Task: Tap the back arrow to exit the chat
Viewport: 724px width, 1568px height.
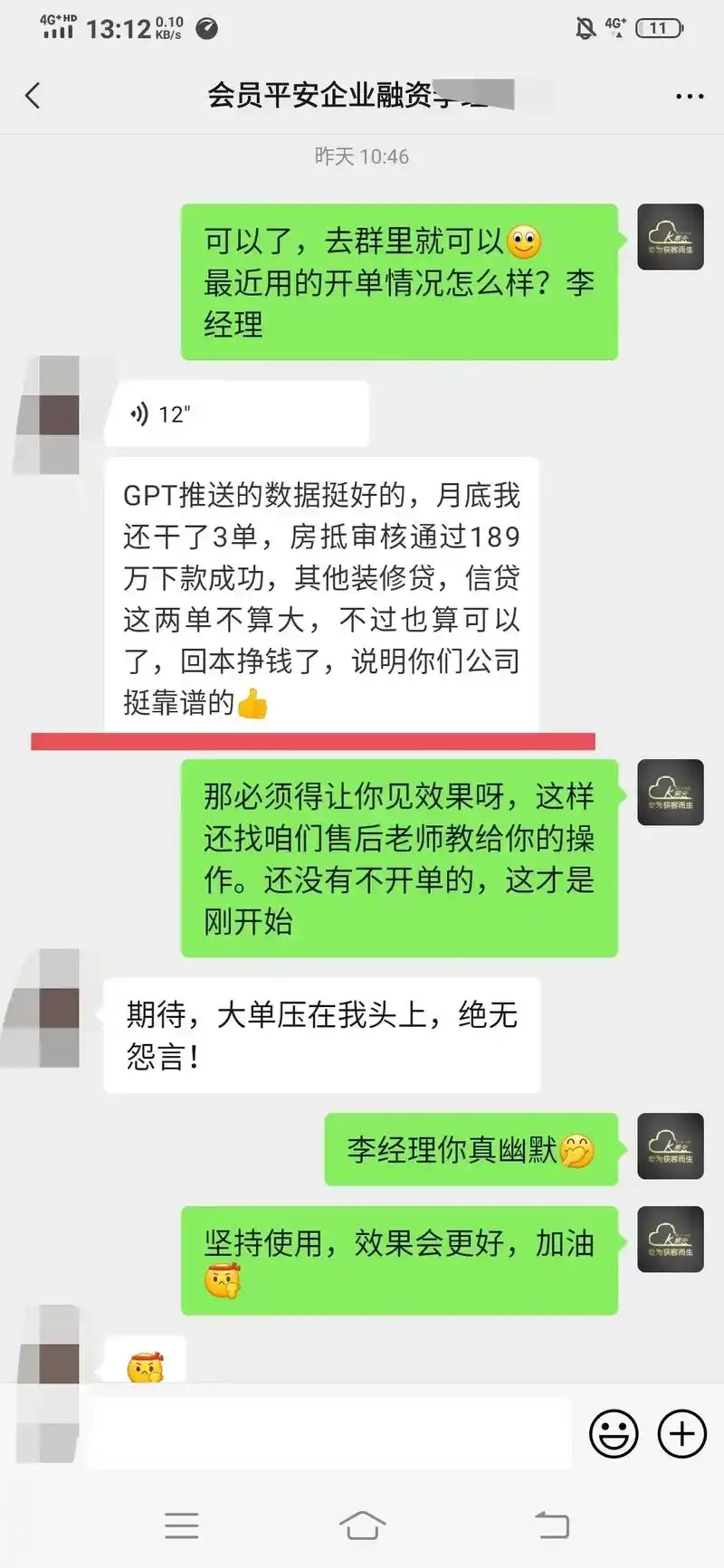Action: pyautogui.click(x=33, y=95)
